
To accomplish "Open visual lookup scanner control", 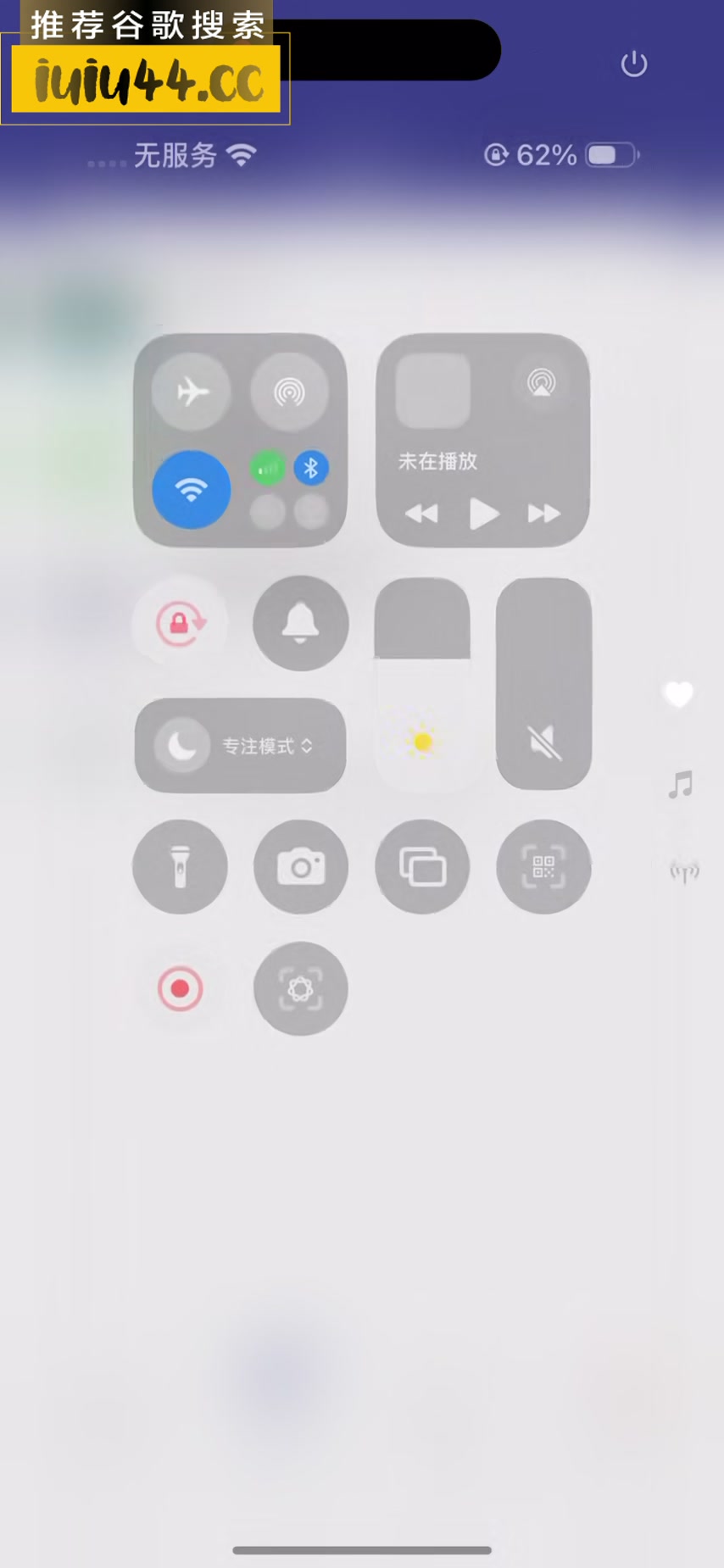I will 300,989.
